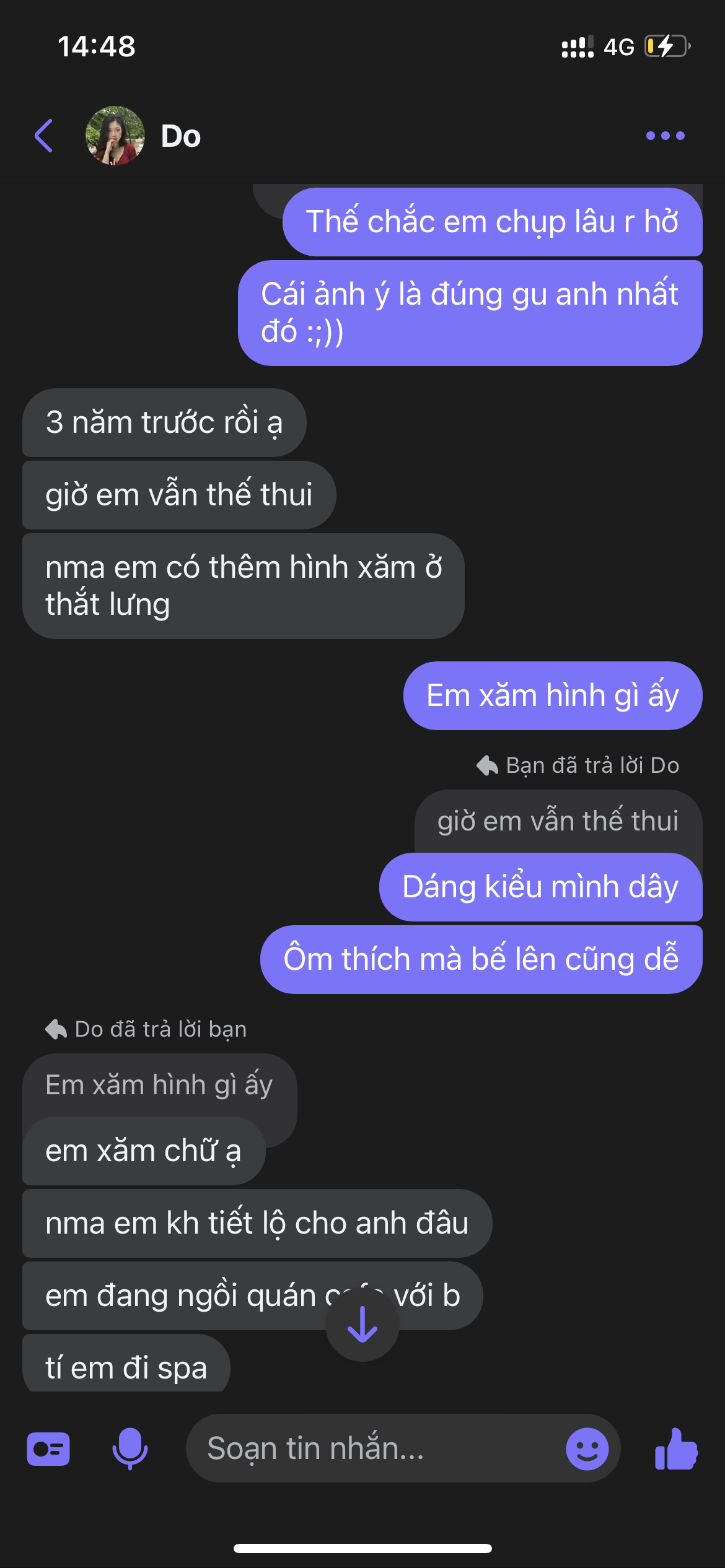Tap quoted reply "Em xăm hình gì ấy"

point(159,1085)
